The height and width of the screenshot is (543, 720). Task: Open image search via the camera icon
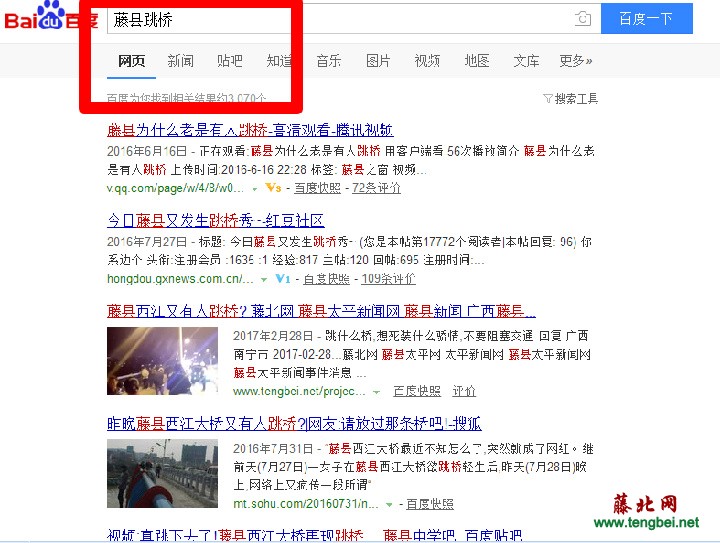pos(583,18)
